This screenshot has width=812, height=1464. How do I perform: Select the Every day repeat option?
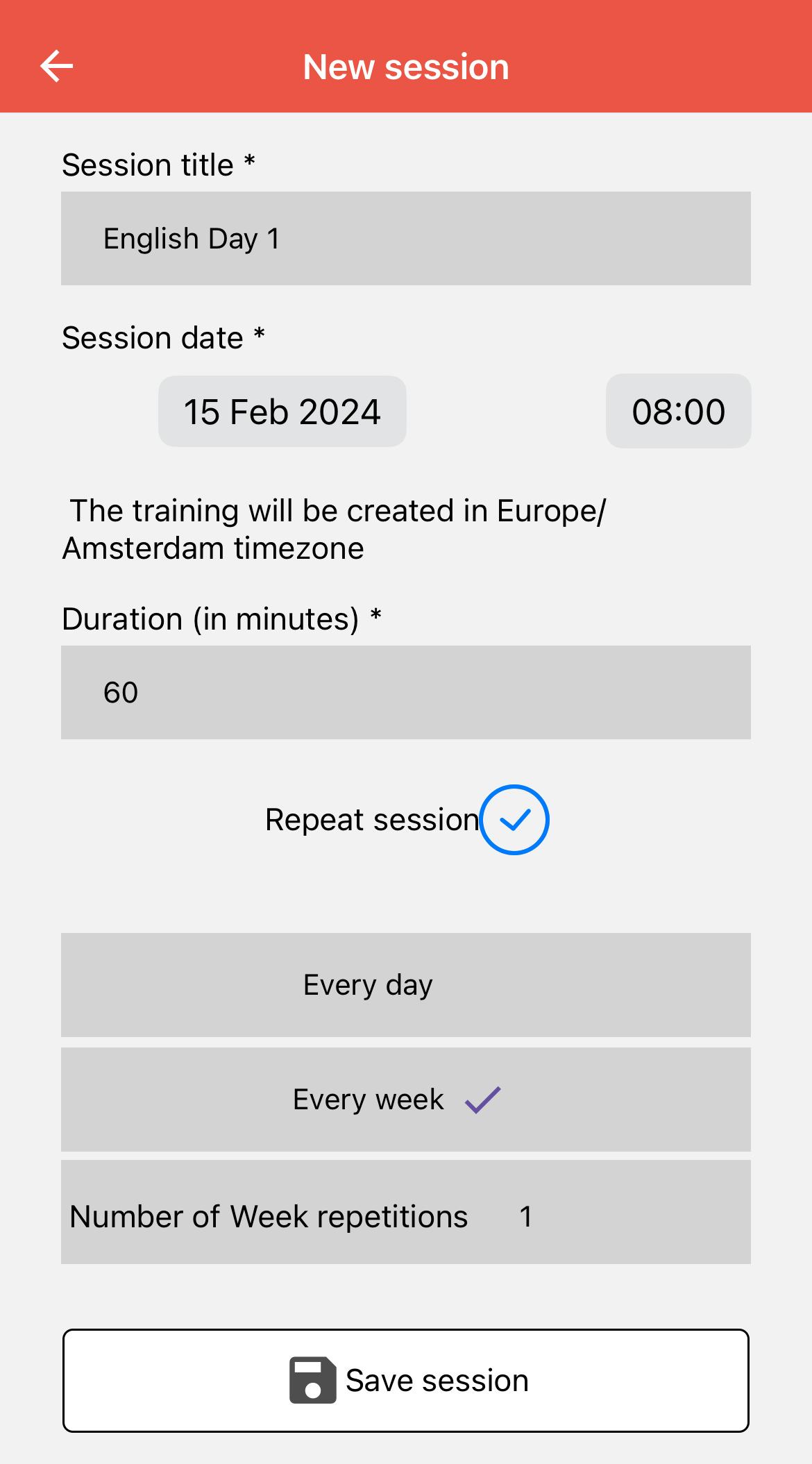pos(405,985)
